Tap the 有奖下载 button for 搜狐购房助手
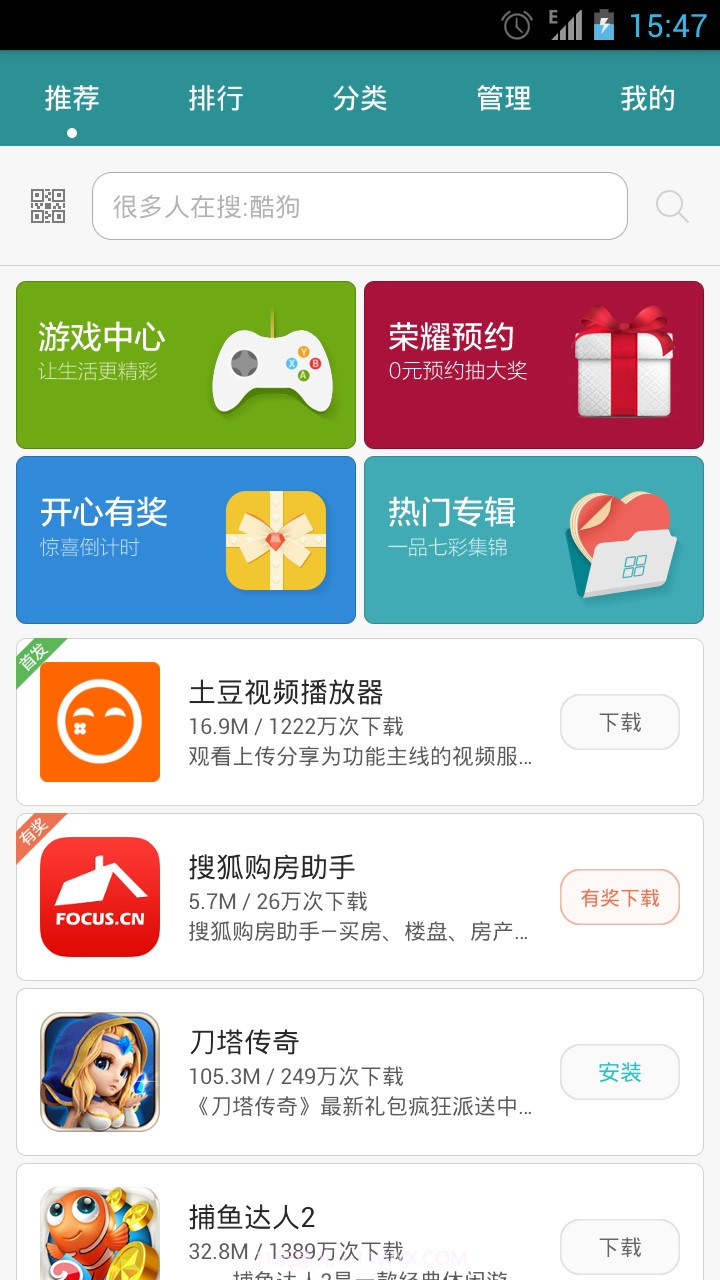This screenshot has height=1280, width=720. pyautogui.click(x=620, y=897)
